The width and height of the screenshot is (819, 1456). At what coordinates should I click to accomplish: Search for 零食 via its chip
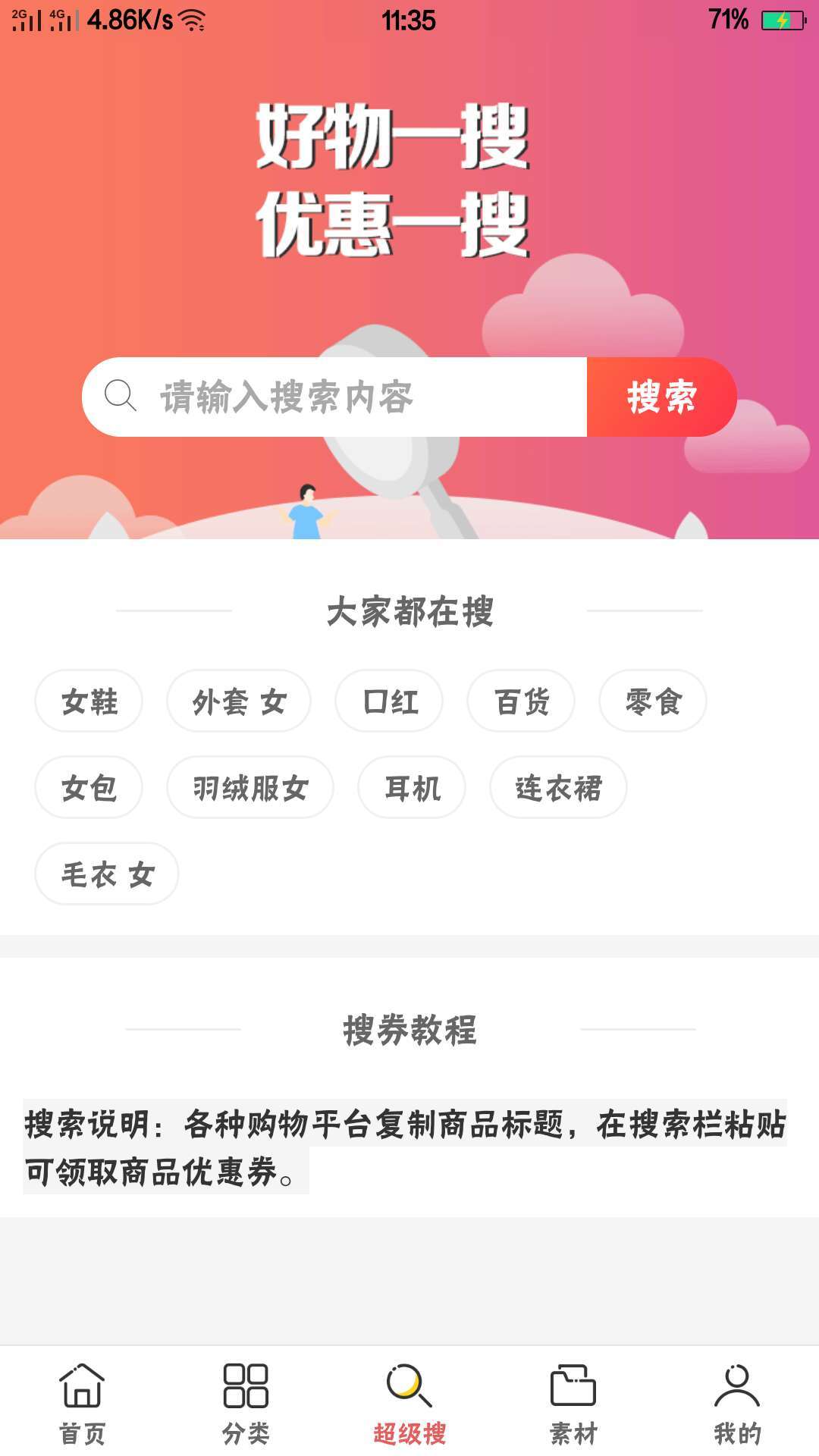tap(653, 701)
